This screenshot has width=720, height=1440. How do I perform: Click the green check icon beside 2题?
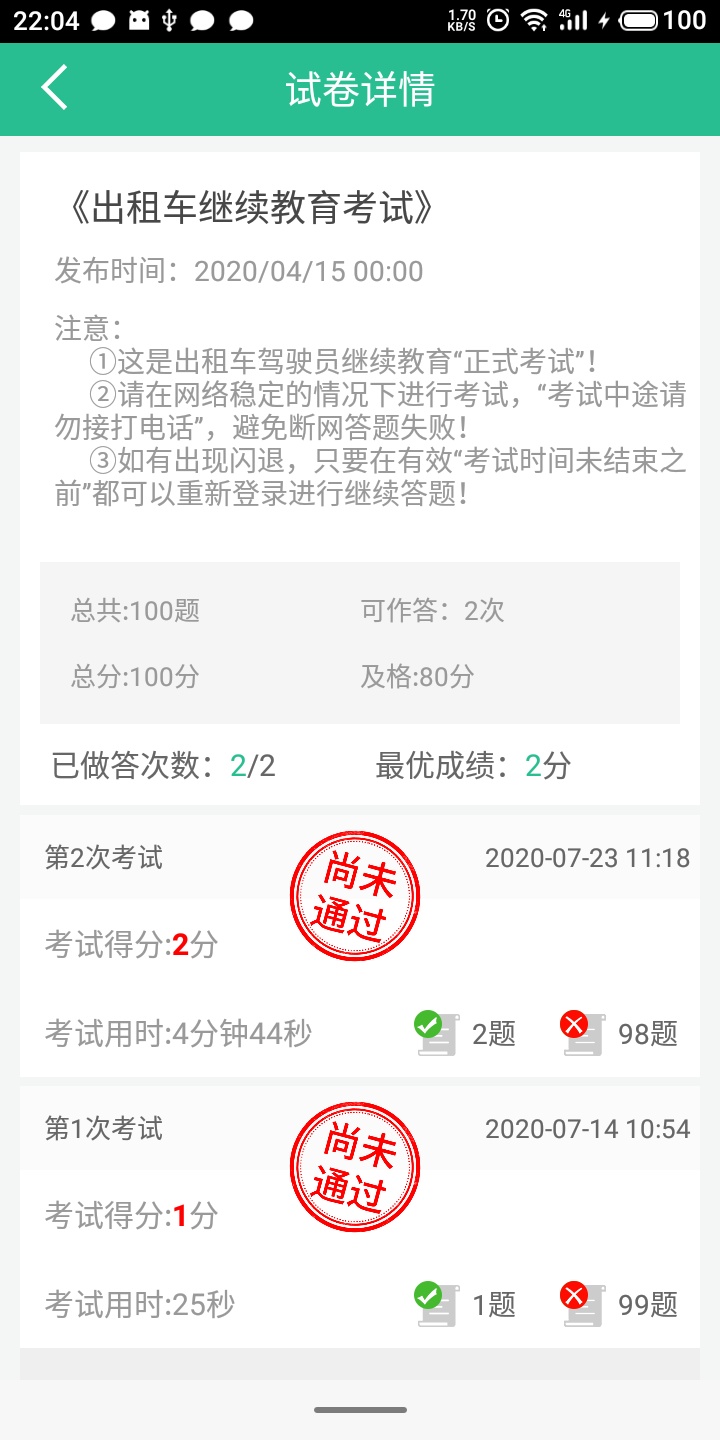[431, 1026]
